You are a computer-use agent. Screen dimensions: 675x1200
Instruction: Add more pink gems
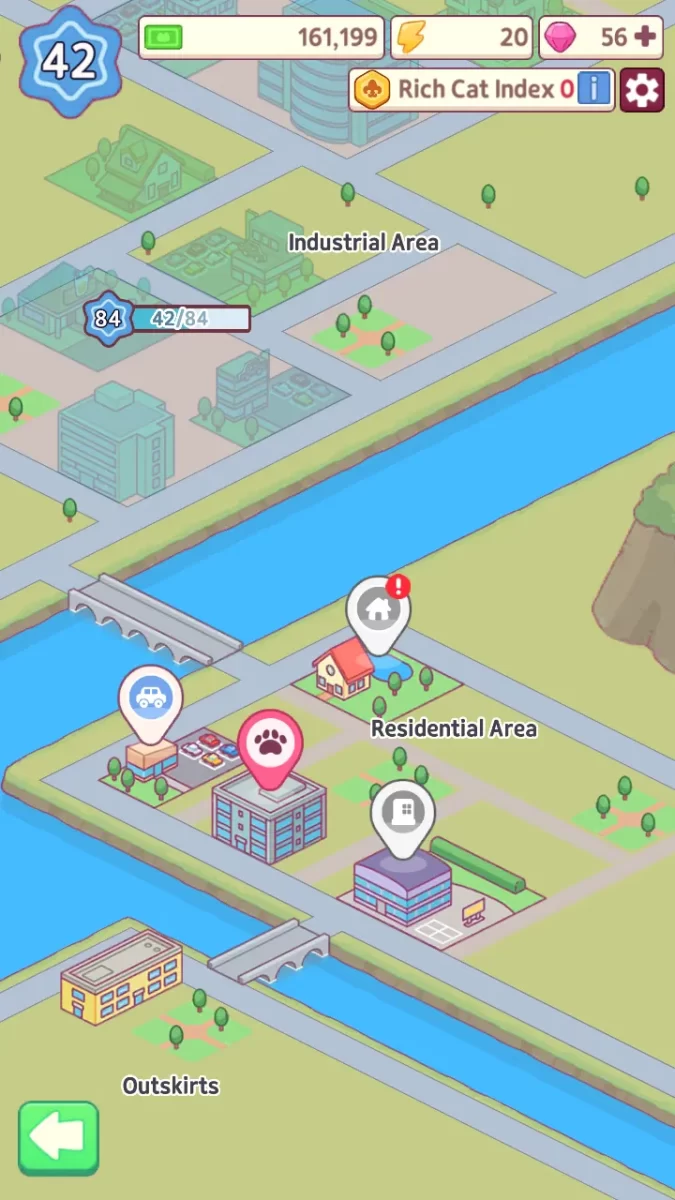(x=646, y=38)
